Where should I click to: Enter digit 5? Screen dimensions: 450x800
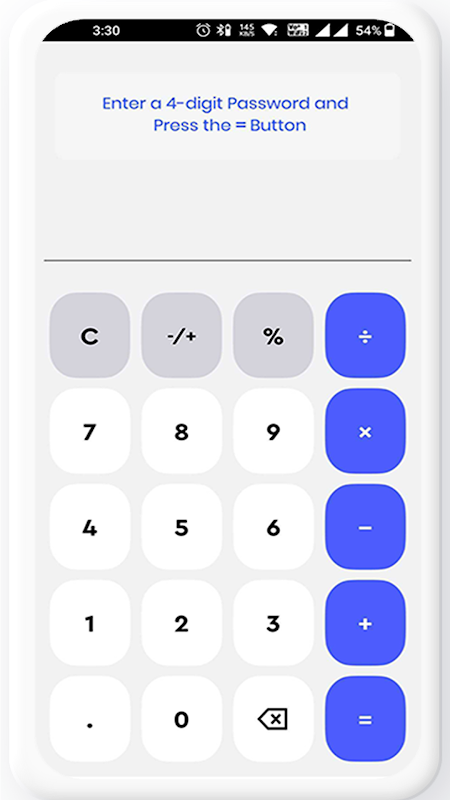pyautogui.click(x=182, y=527)
